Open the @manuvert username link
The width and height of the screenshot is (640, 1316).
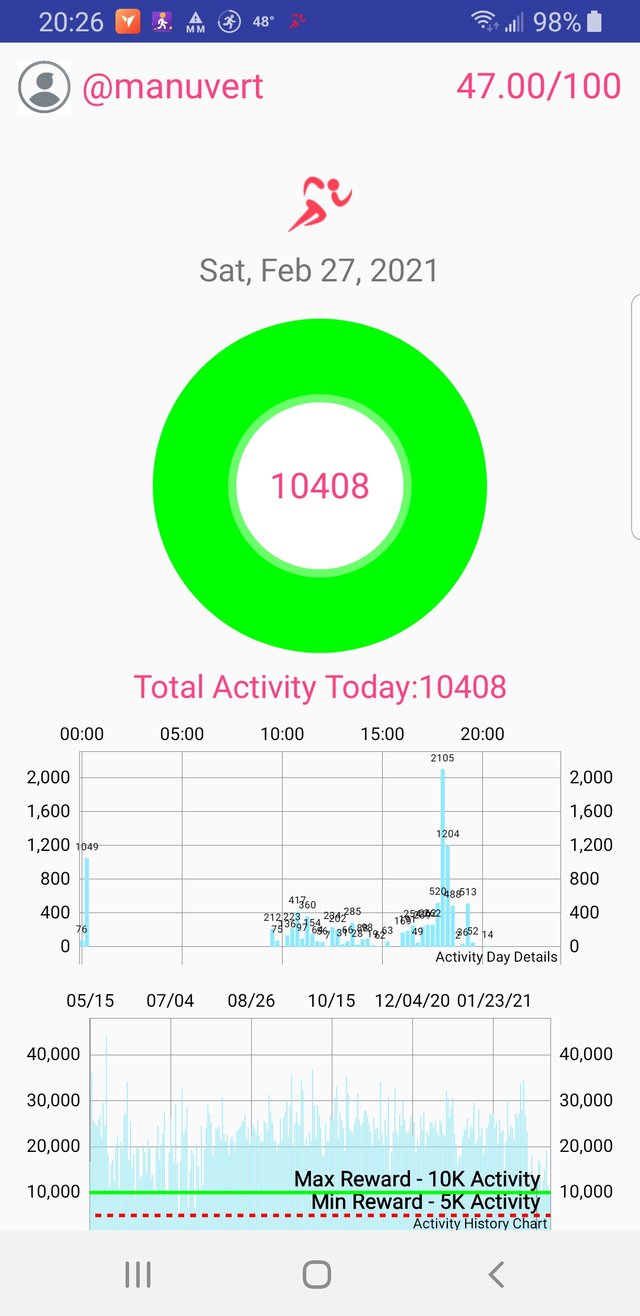pyautogui.click(x=172, y=87)
